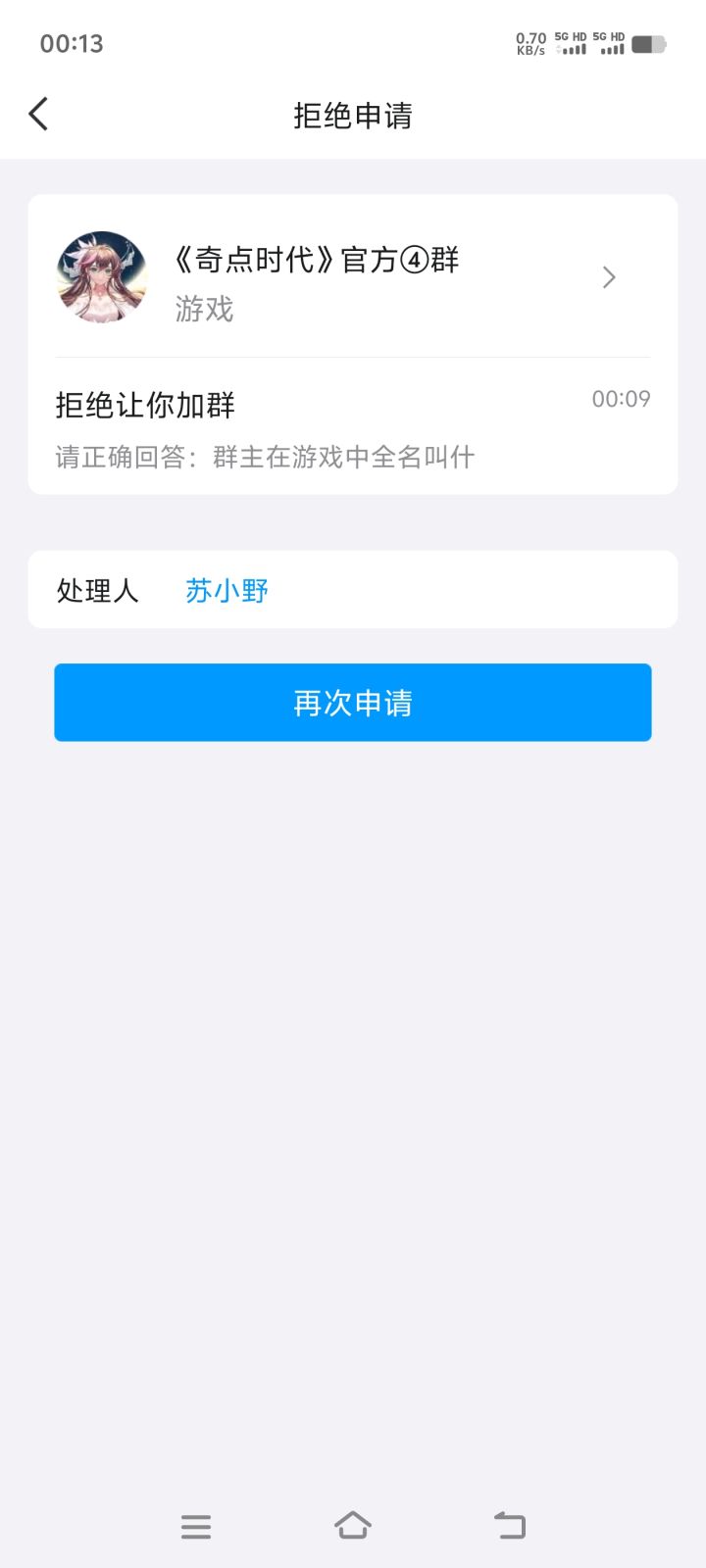Viewport: 706px width, 1568px height.
Task: Check the battery indicator in status bar
Action: click(x=649, y=43)
